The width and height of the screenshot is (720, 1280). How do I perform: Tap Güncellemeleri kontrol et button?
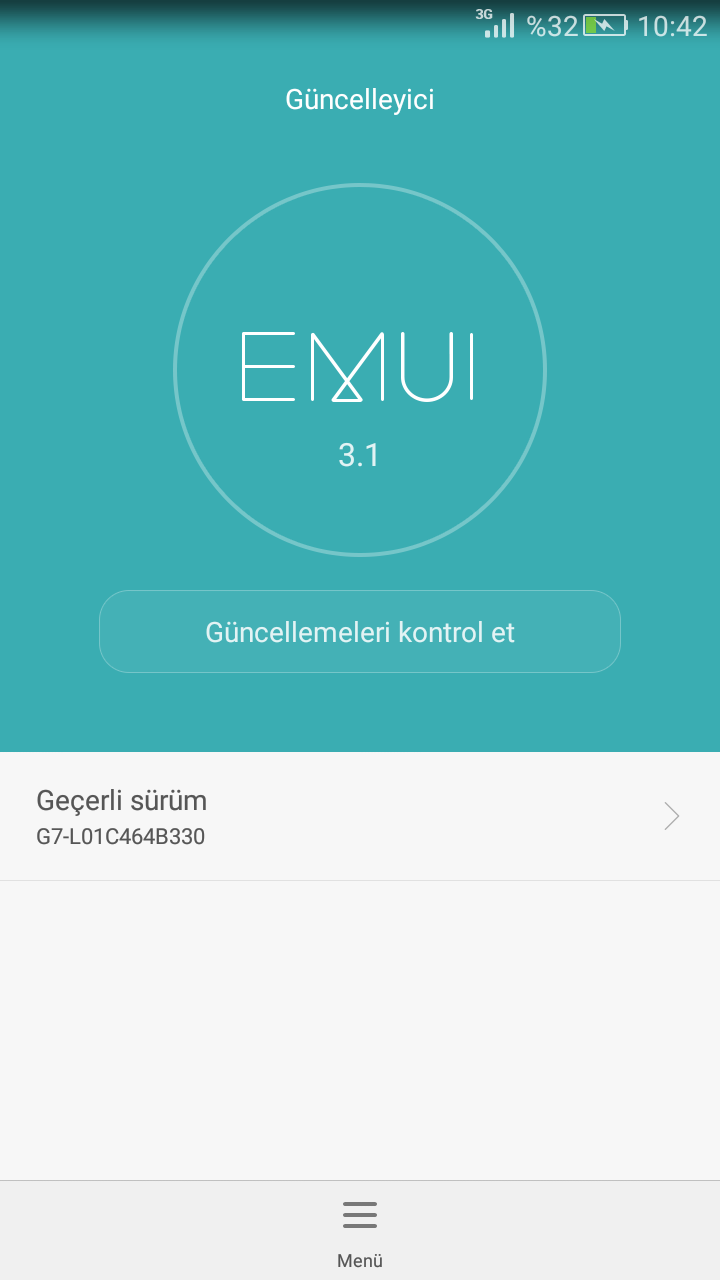click(x=360, y=632)
